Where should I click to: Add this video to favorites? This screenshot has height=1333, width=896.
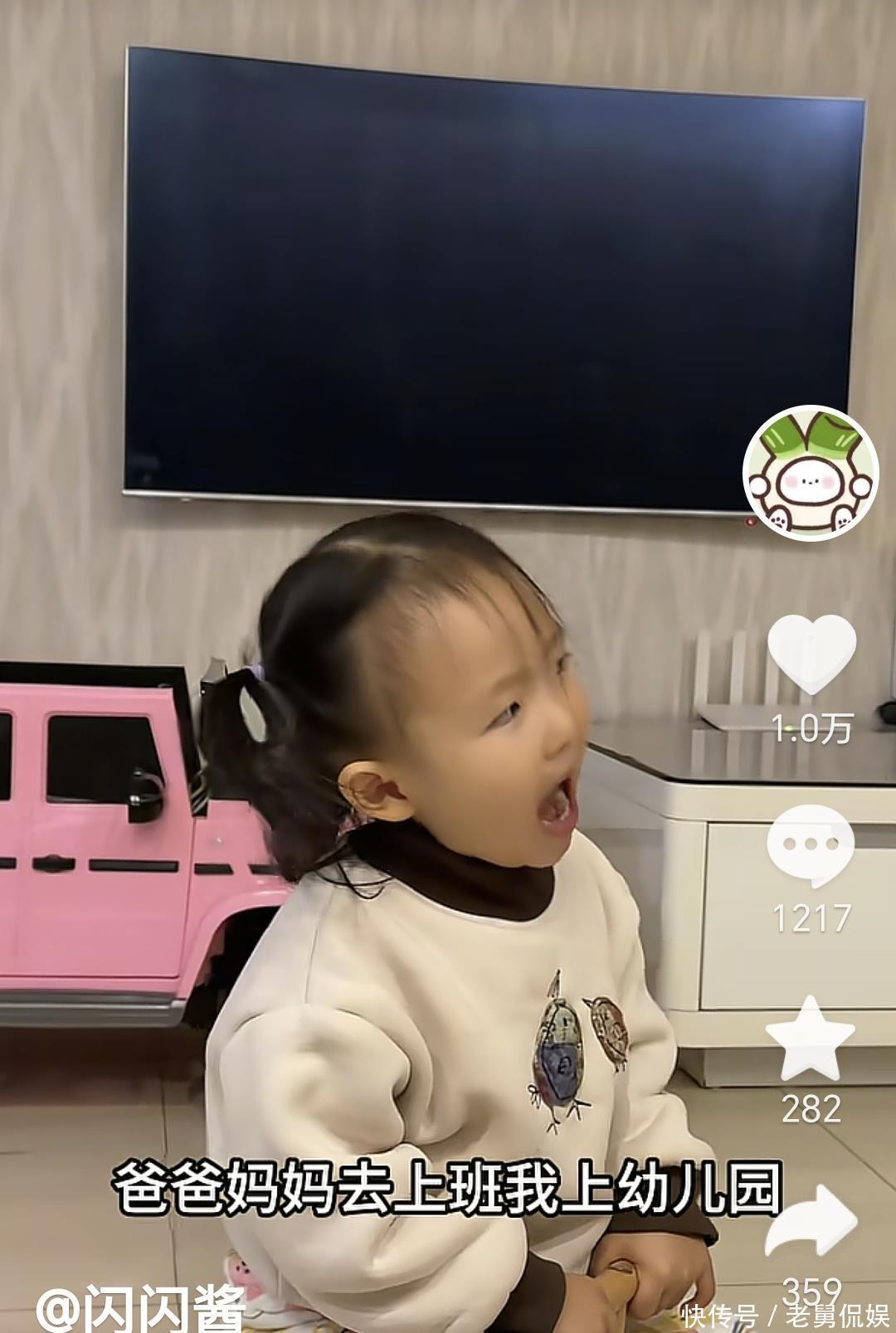tap(810, 1040)
